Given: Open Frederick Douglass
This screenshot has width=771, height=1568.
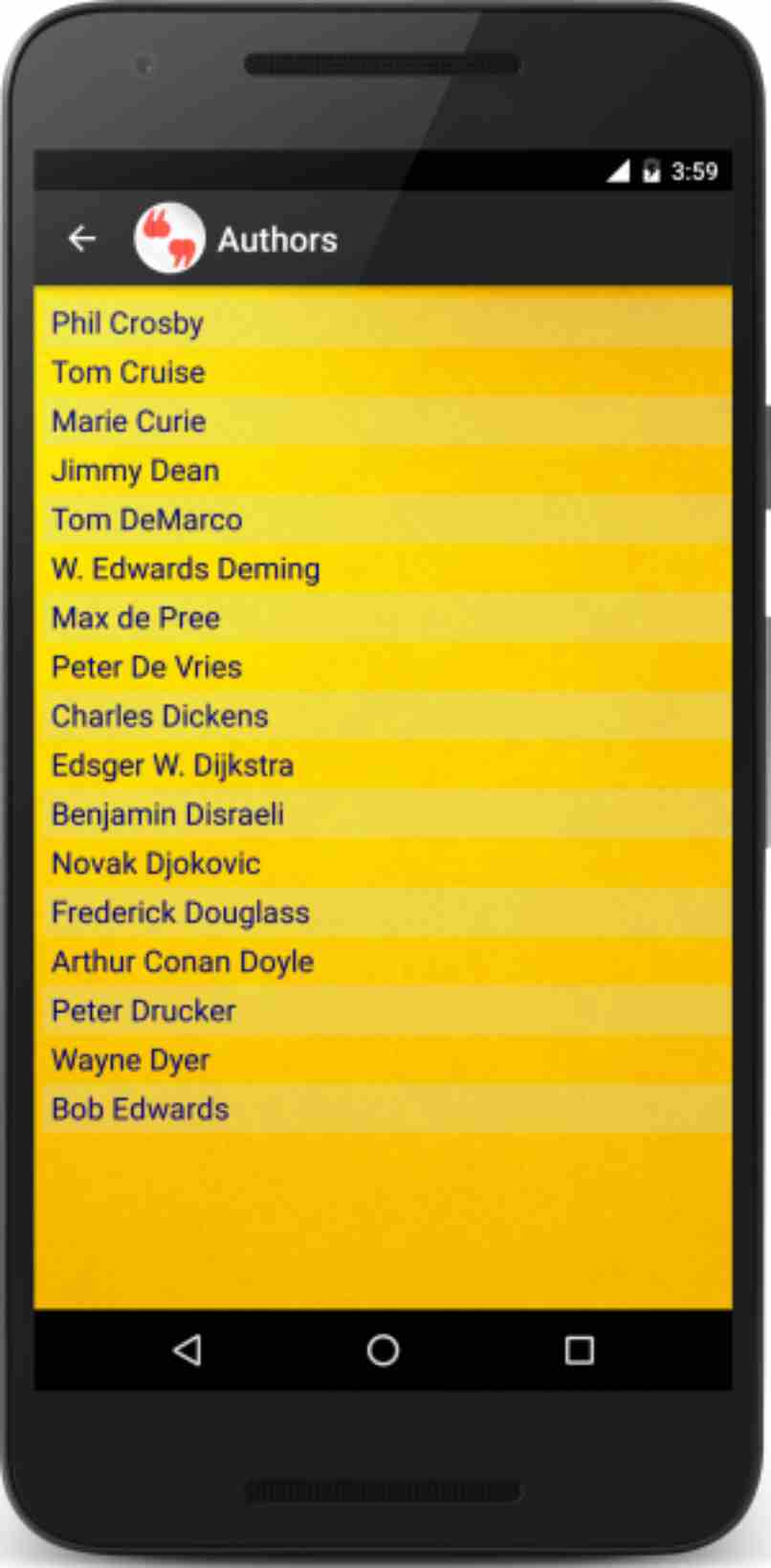Looking at the screenshot, I should pyautogui.click(x=181, y=913).
